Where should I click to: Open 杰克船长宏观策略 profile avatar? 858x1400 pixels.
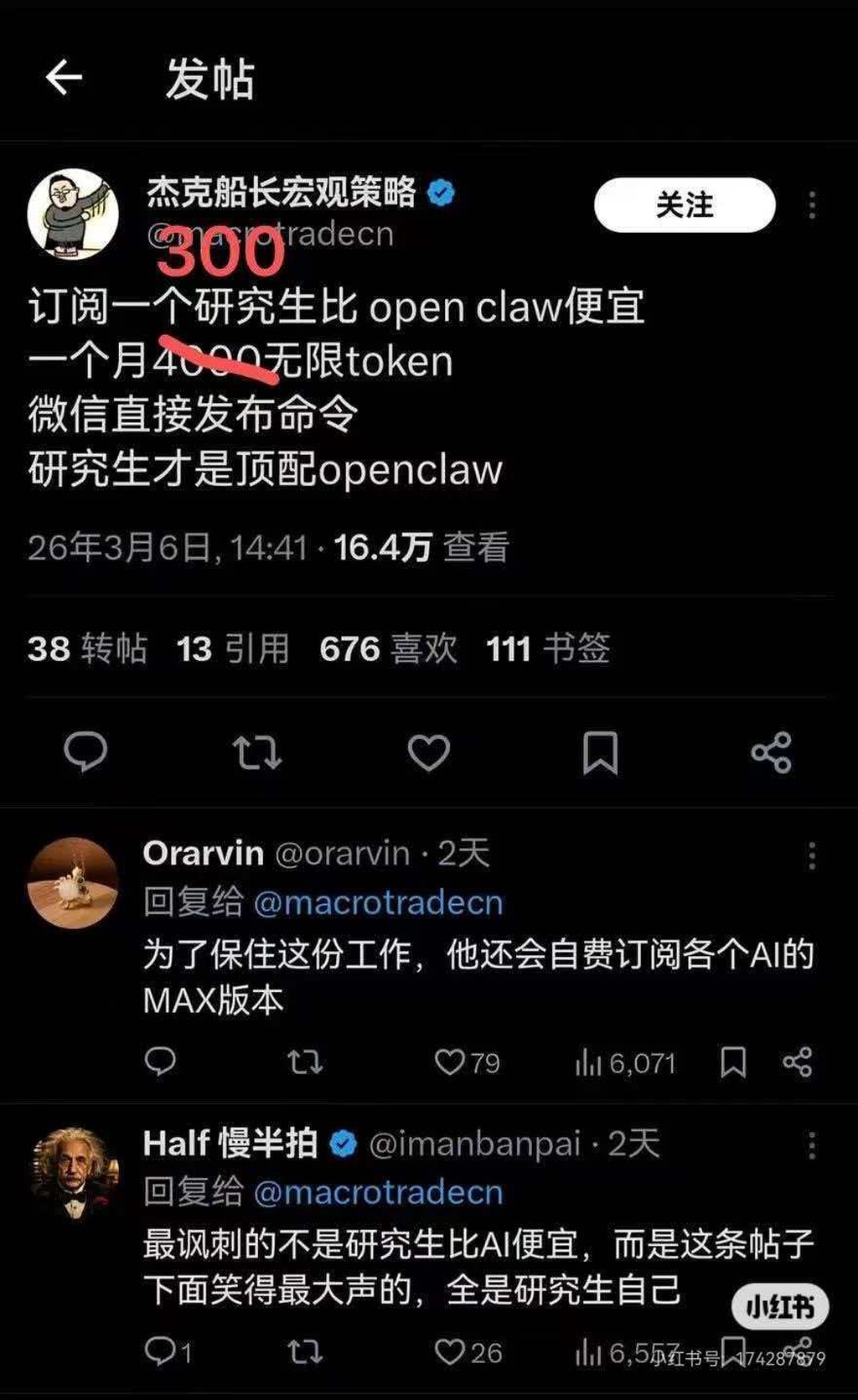coord(73,214)
